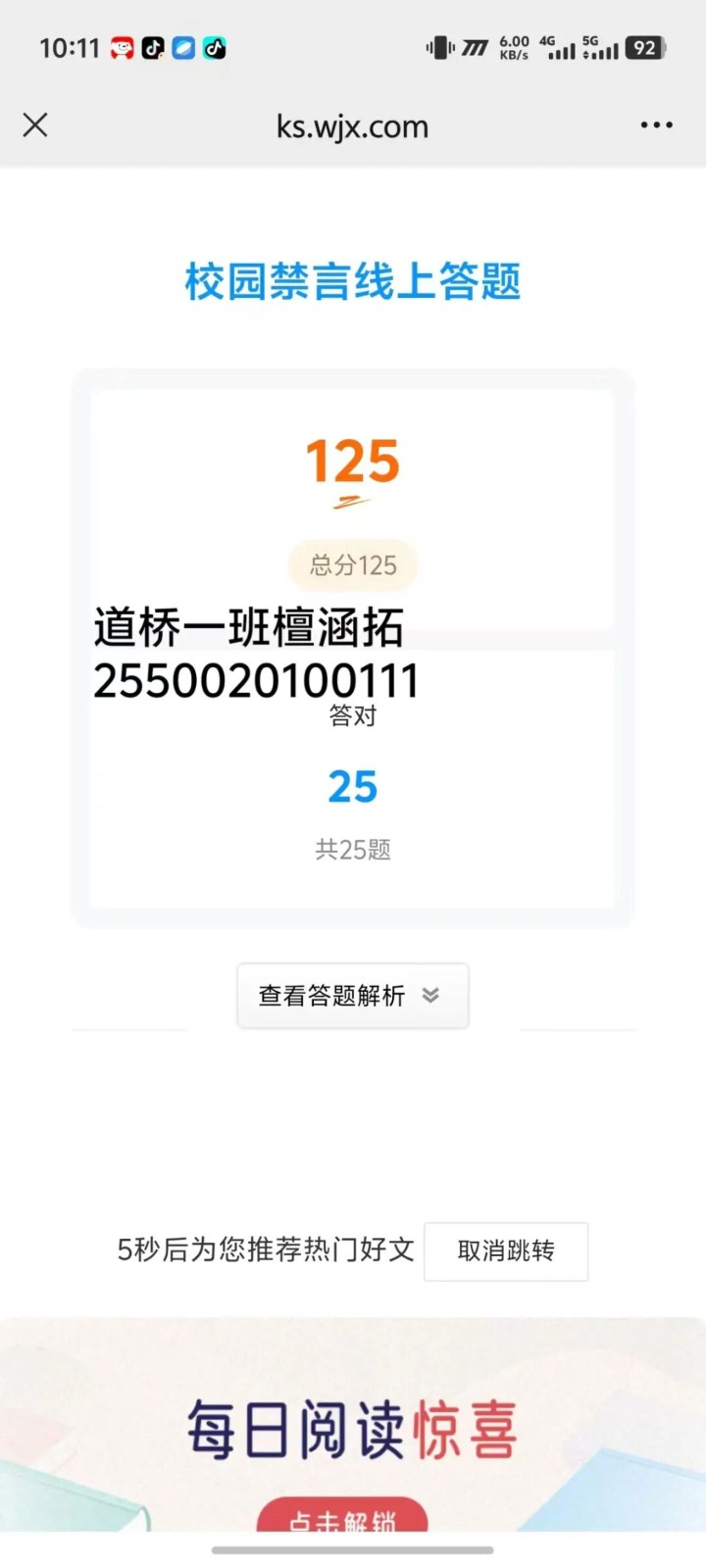706x1568 pixels.
Task: Open the three-dot overflow menu
Action: [x=656, y=125]
